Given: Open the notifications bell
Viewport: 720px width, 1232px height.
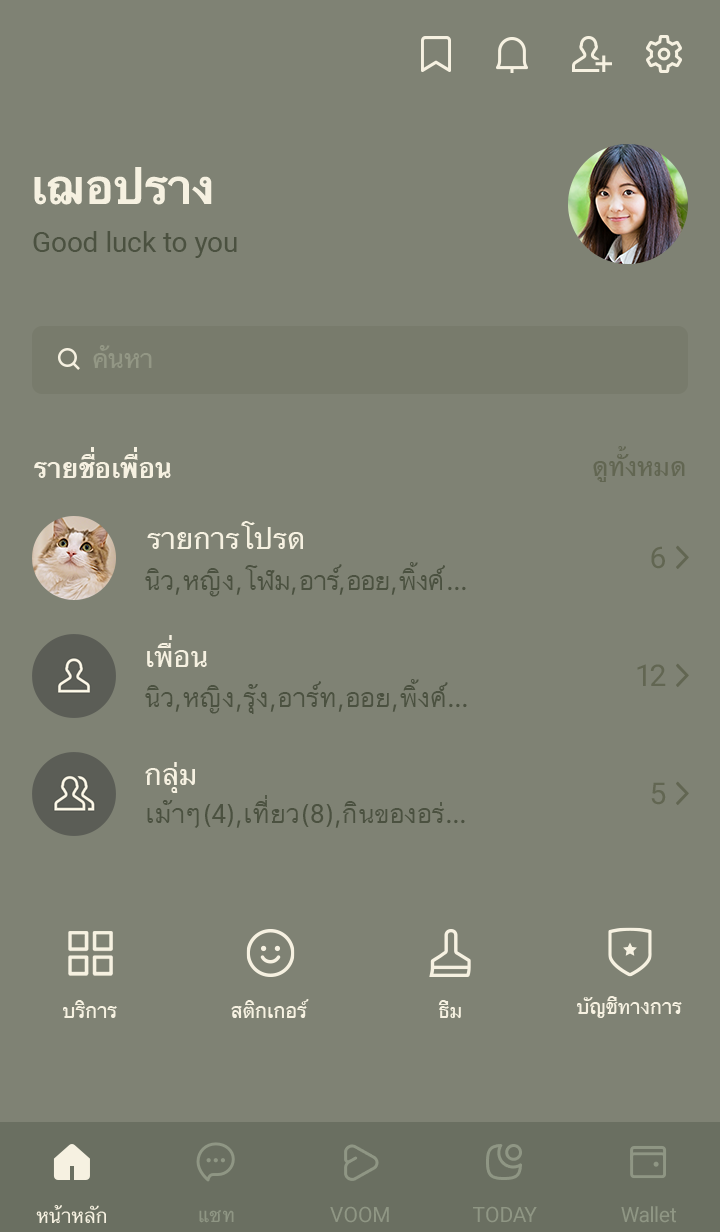Looking at the screenshot, I should 512,55.
